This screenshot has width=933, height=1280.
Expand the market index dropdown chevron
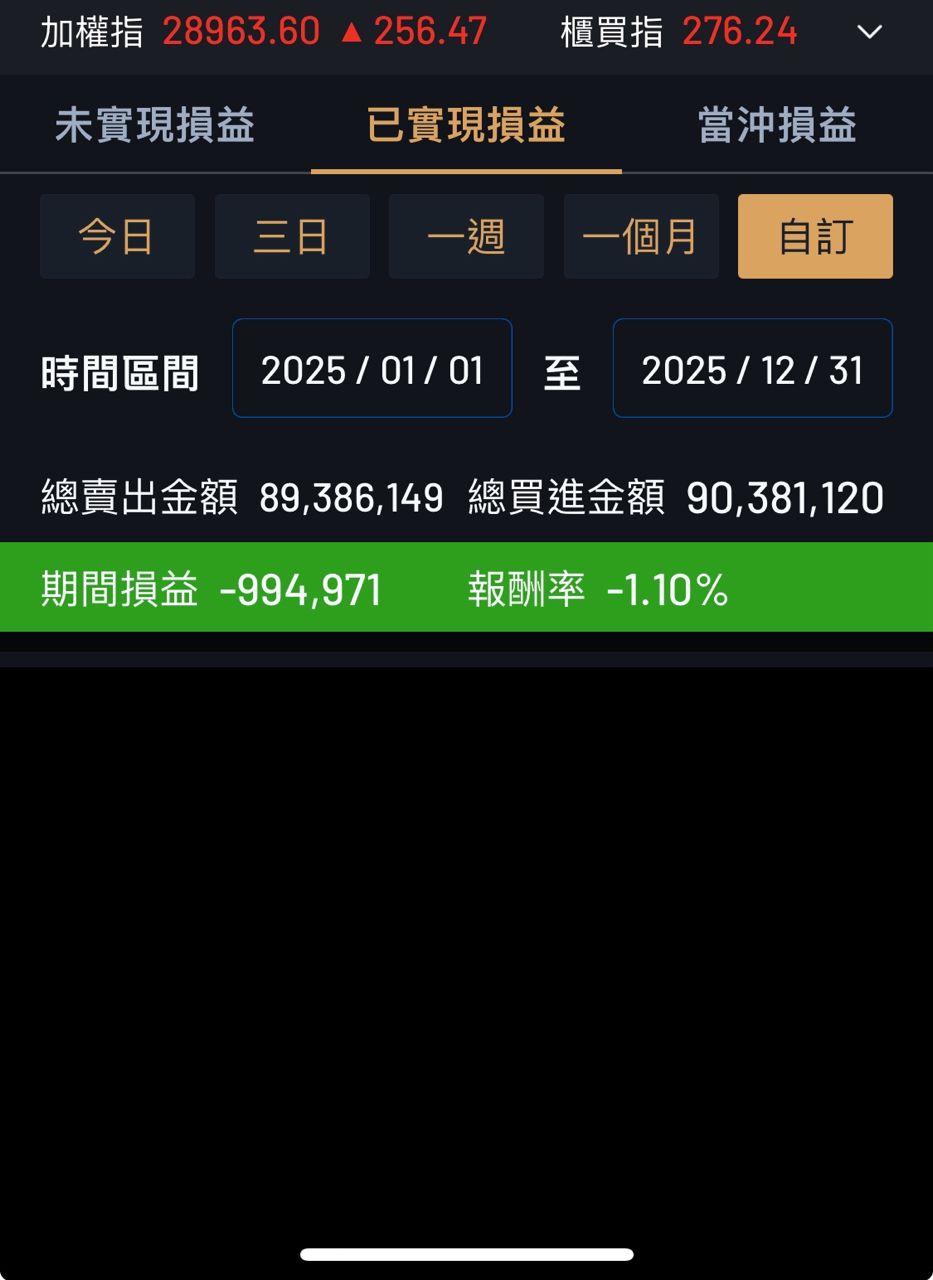point(869,32)
